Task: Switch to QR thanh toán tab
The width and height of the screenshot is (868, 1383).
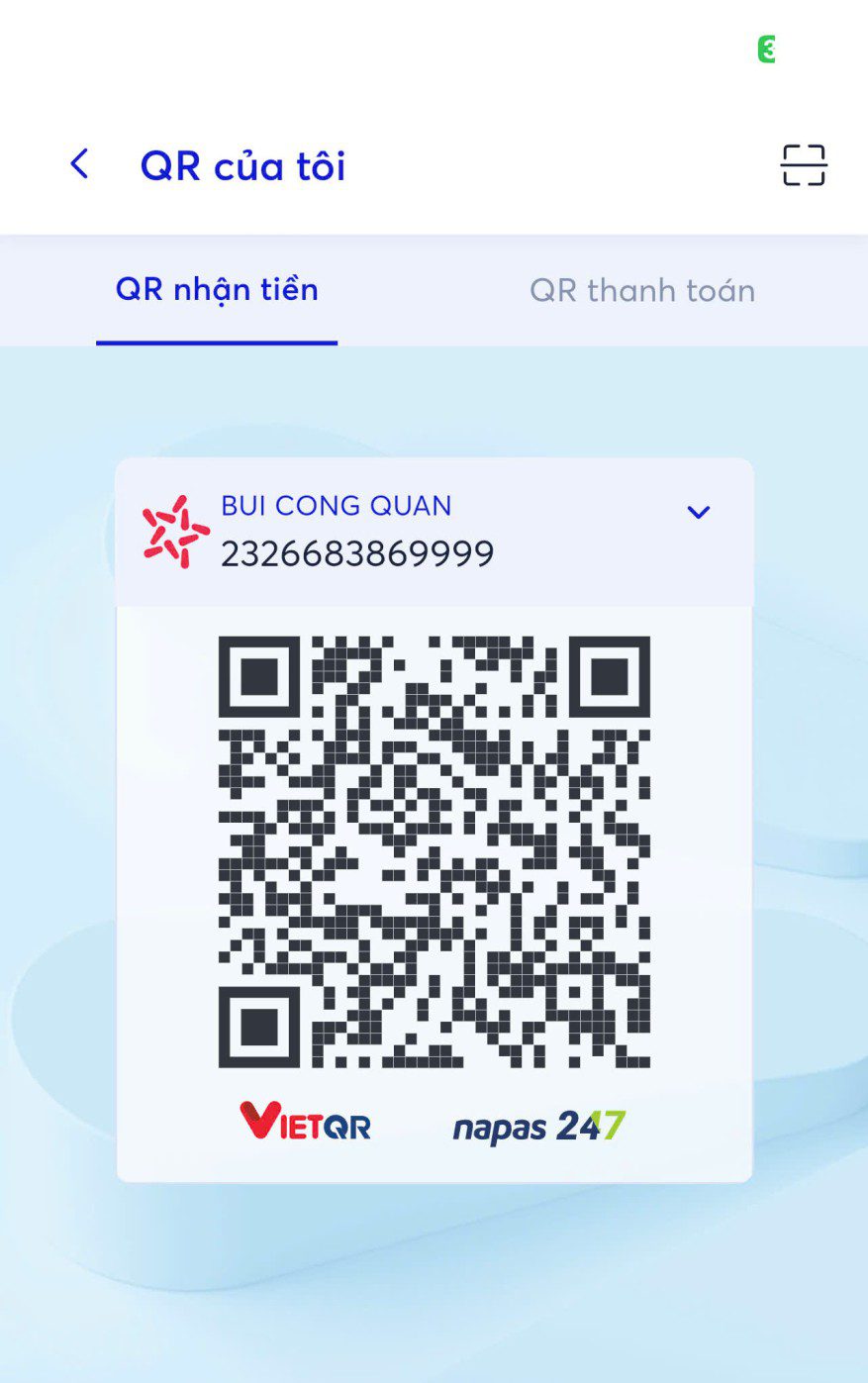Action: (641, 291)
